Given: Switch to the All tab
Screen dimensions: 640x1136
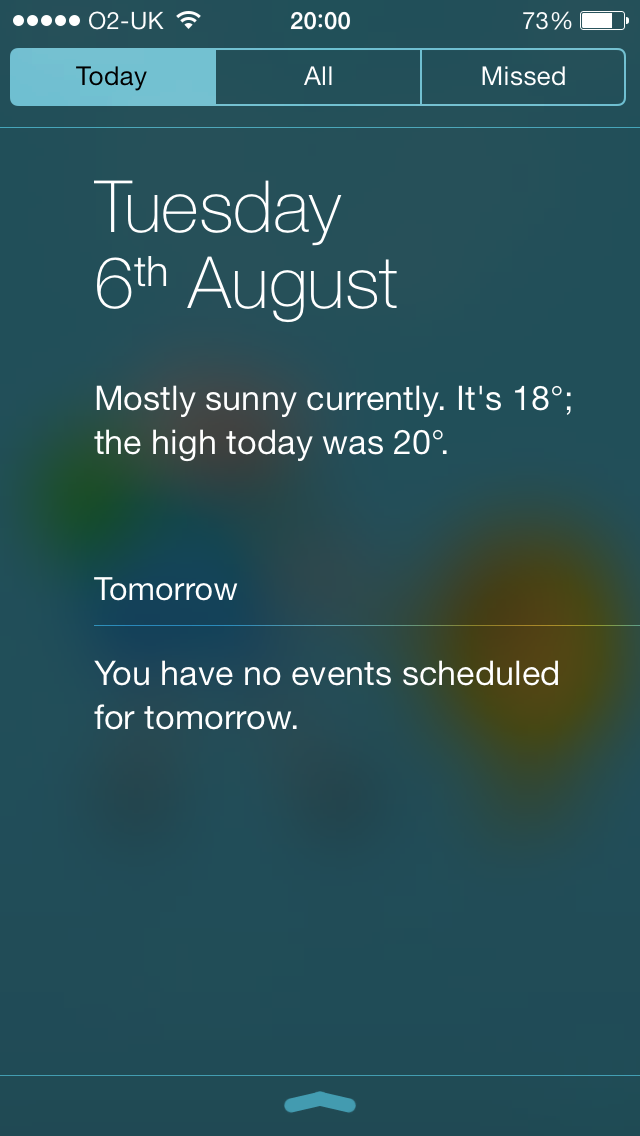Looking at the screenshot, I should [x=318, y=77].
